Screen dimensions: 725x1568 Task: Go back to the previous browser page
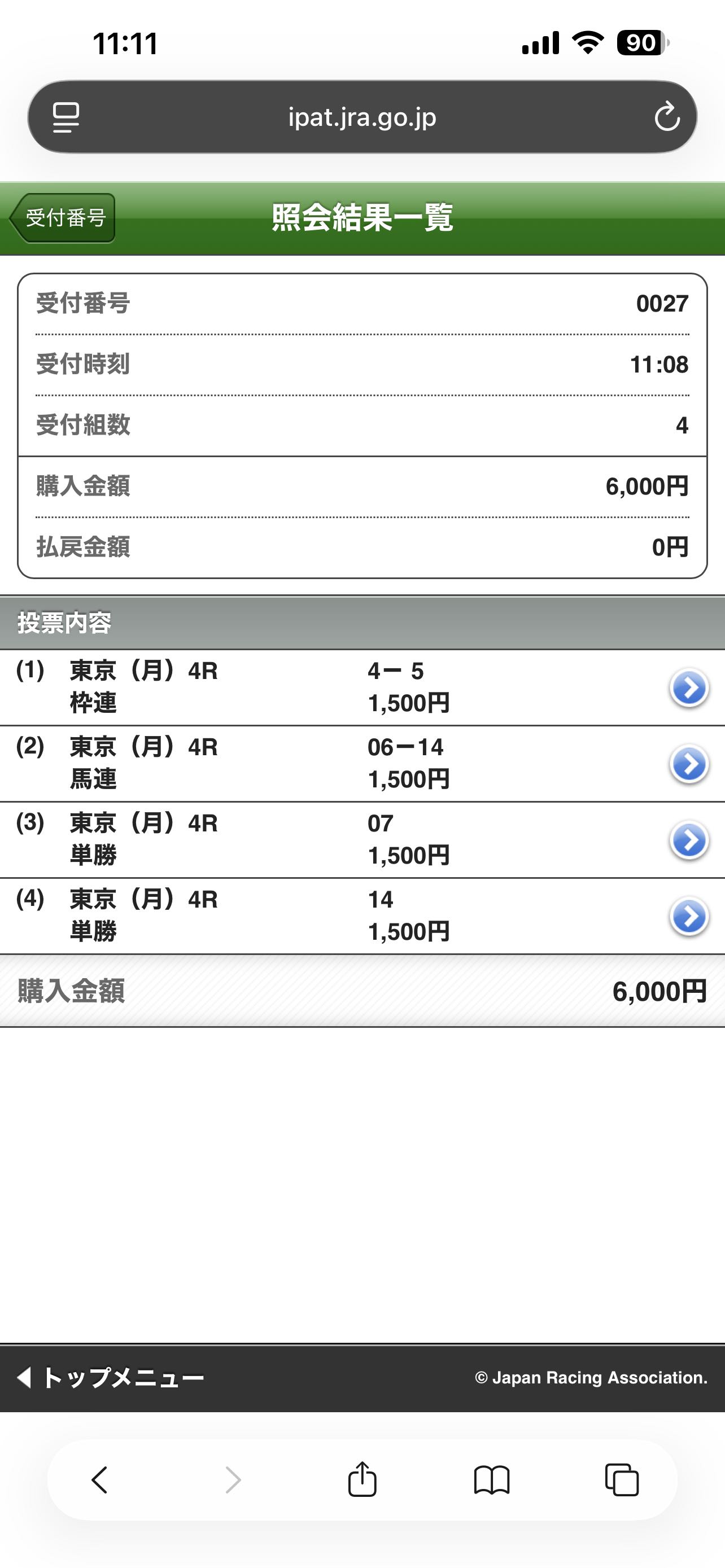pyautogui.click(x=100, y=1480)
